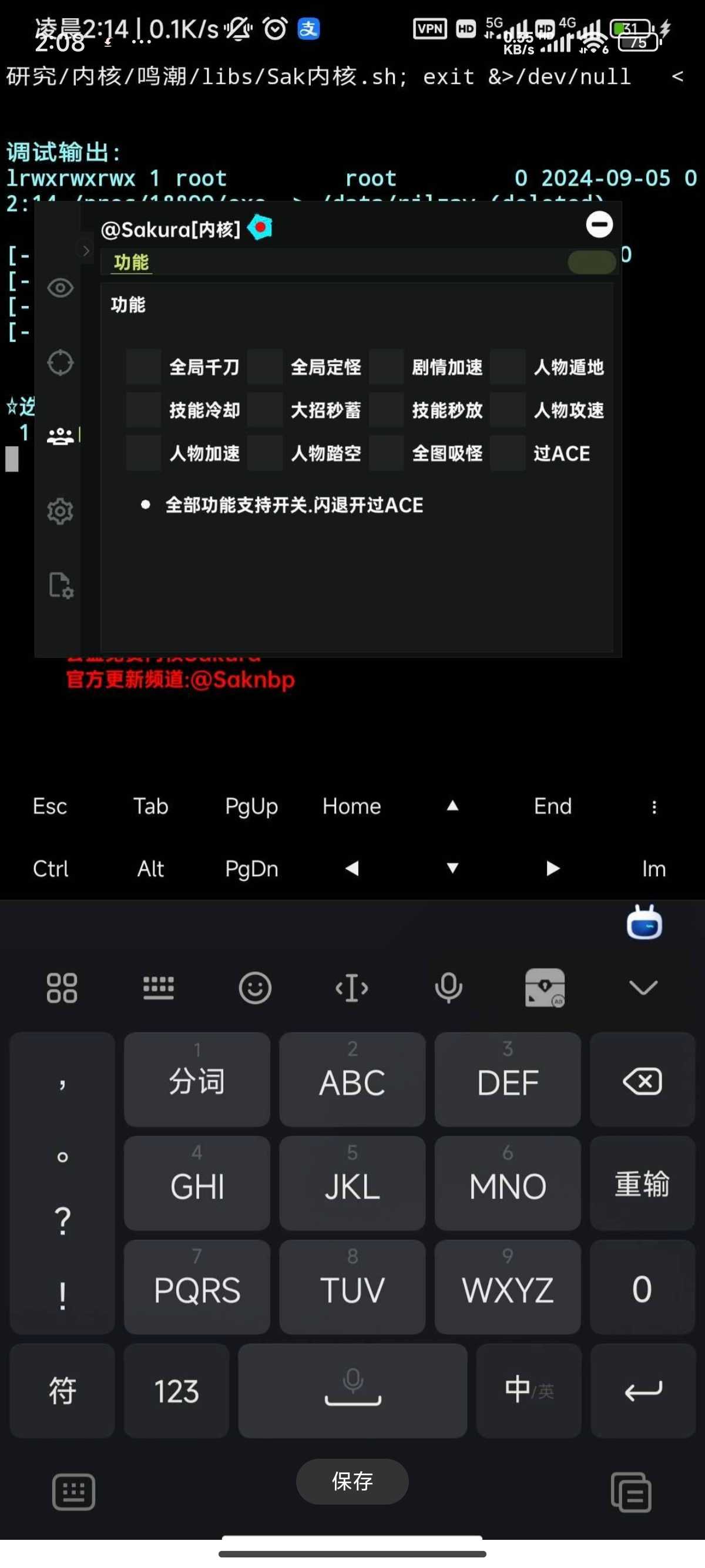Image resolution: width=705 pixels, height=1568 pixels.
Task: Open the file settings sidebar icon
Action: tap(61, 585)
